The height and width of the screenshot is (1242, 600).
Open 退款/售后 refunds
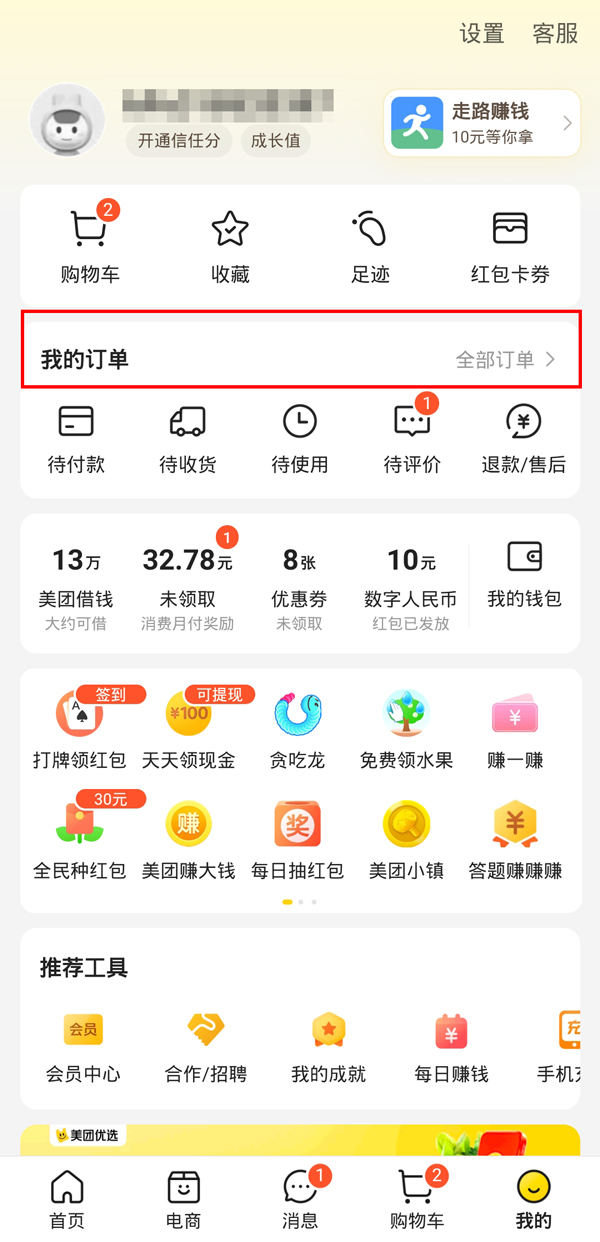(523, 439)
